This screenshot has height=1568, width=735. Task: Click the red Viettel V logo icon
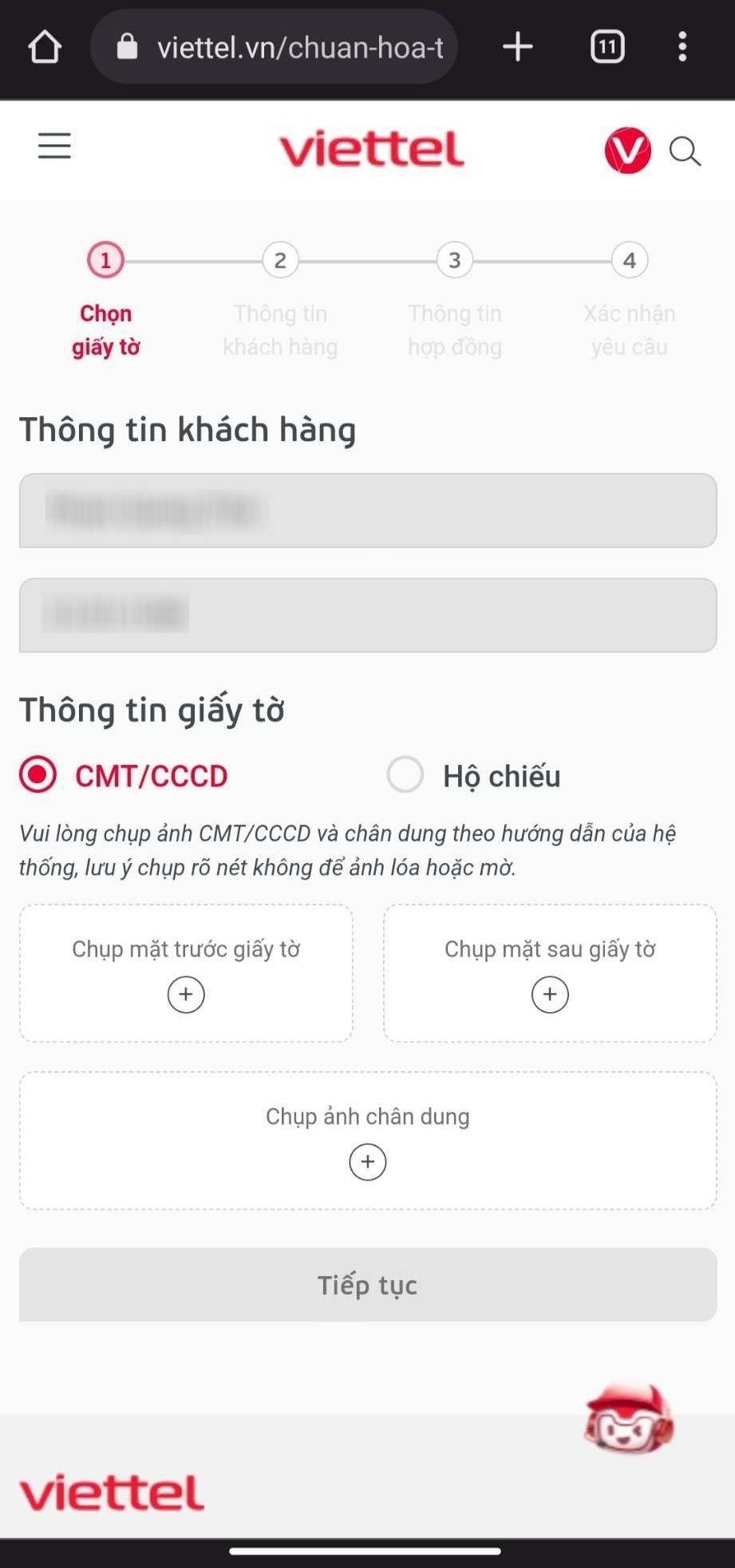click(627, 150)
